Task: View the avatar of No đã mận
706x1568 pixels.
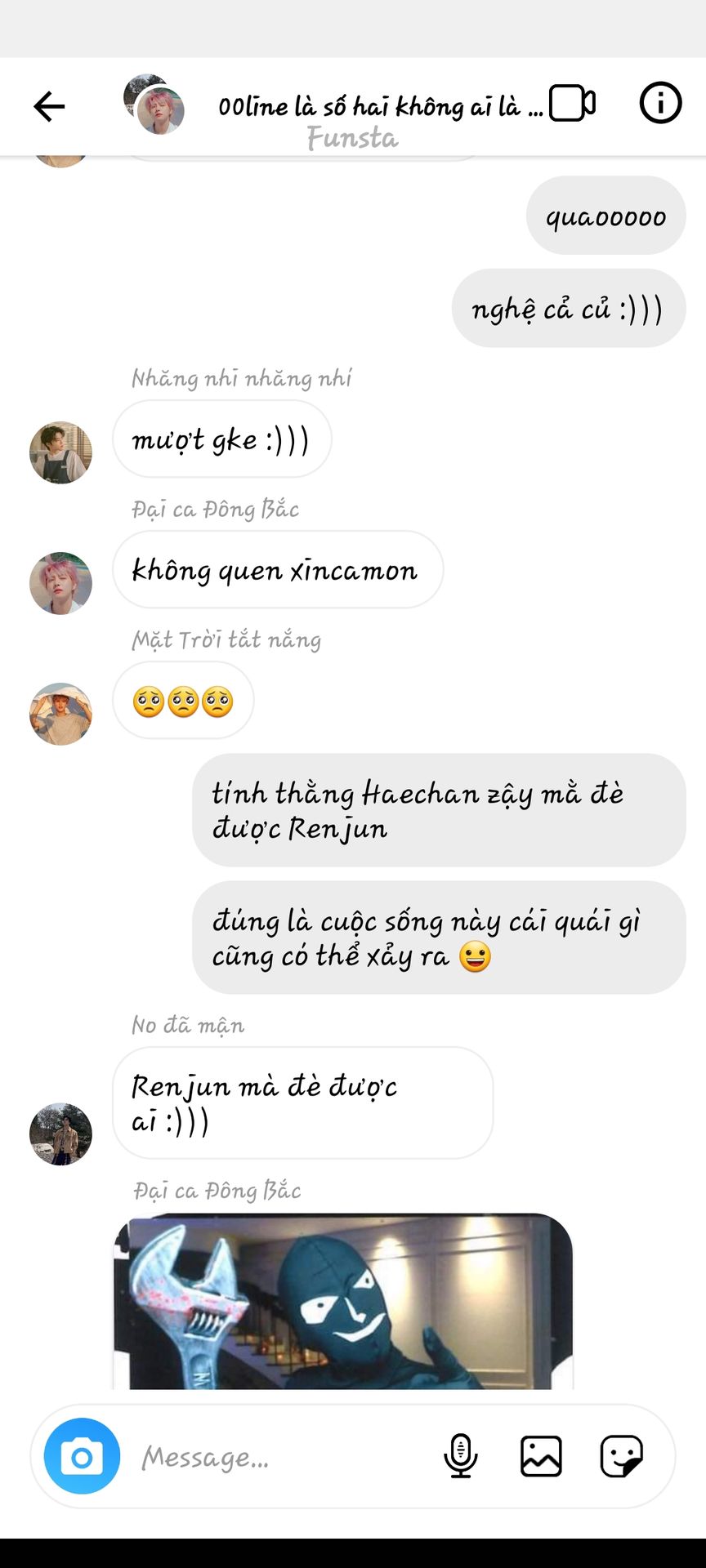Action: pos(60,1134)
